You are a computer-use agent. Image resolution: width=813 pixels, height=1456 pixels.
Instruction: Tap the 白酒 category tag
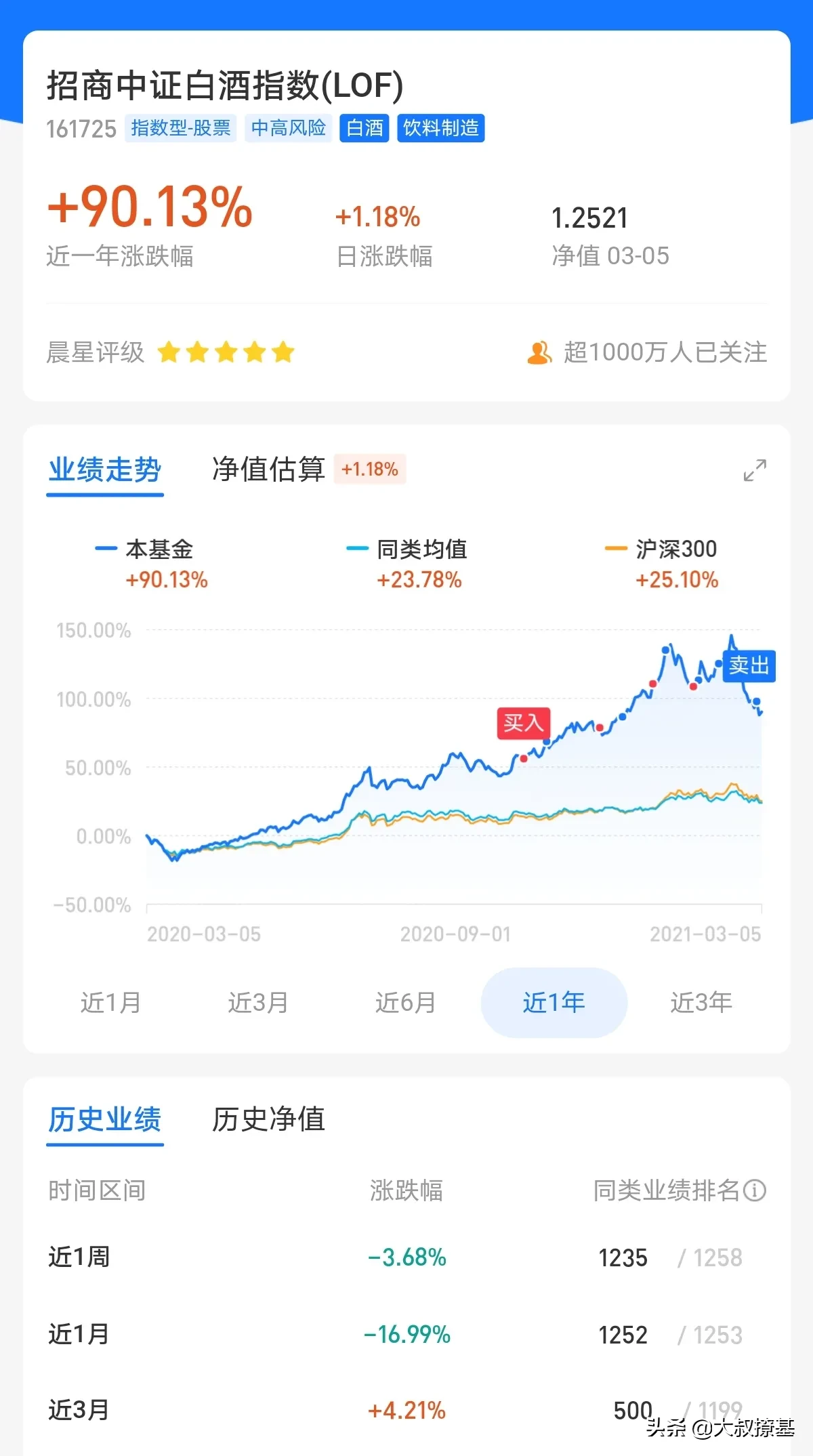[x=364, y=128]
